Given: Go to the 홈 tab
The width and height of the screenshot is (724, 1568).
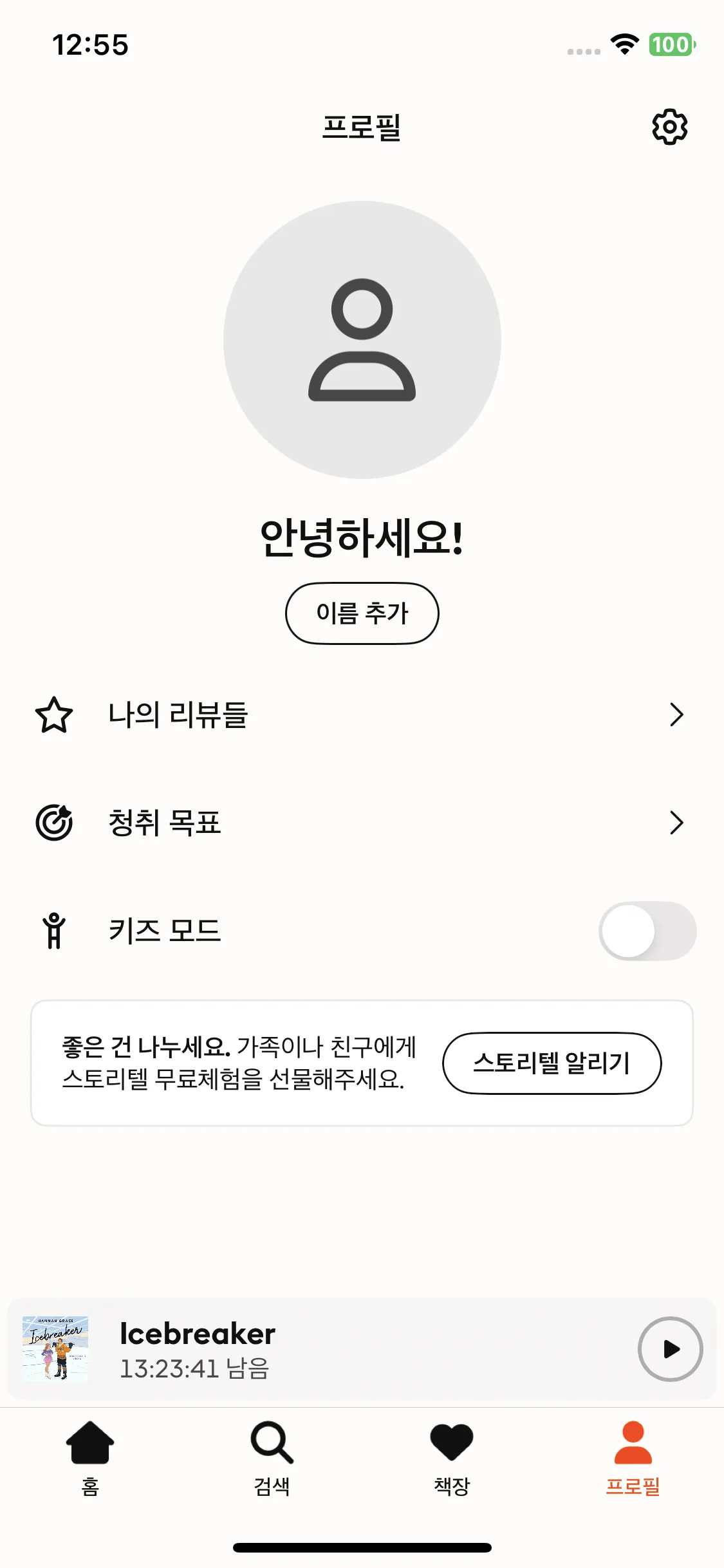Looking at the screenshot, I should tap(90, 1458).
